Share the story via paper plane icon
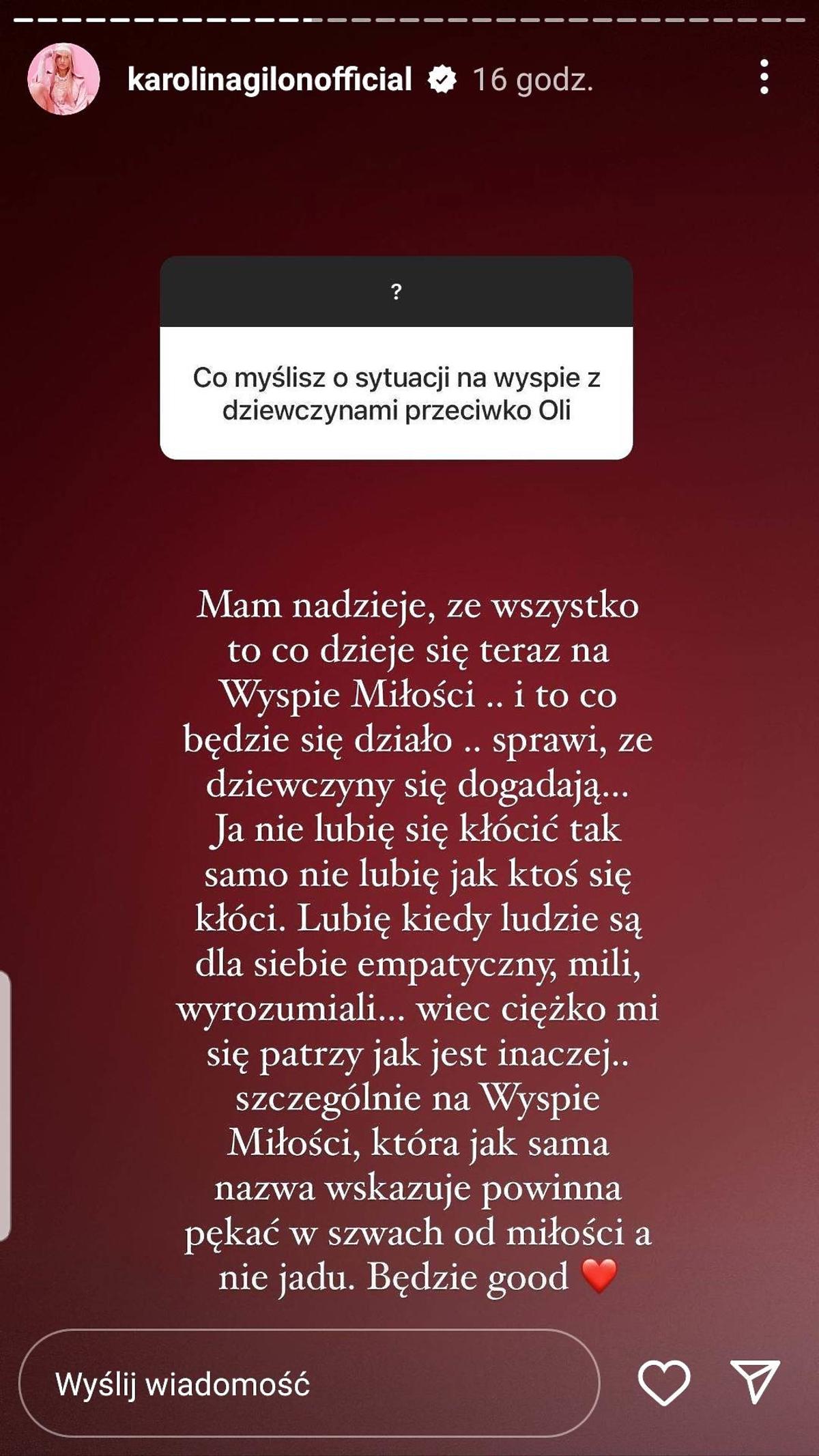The image size is (819, 1456). click(x=755, y=1382)
